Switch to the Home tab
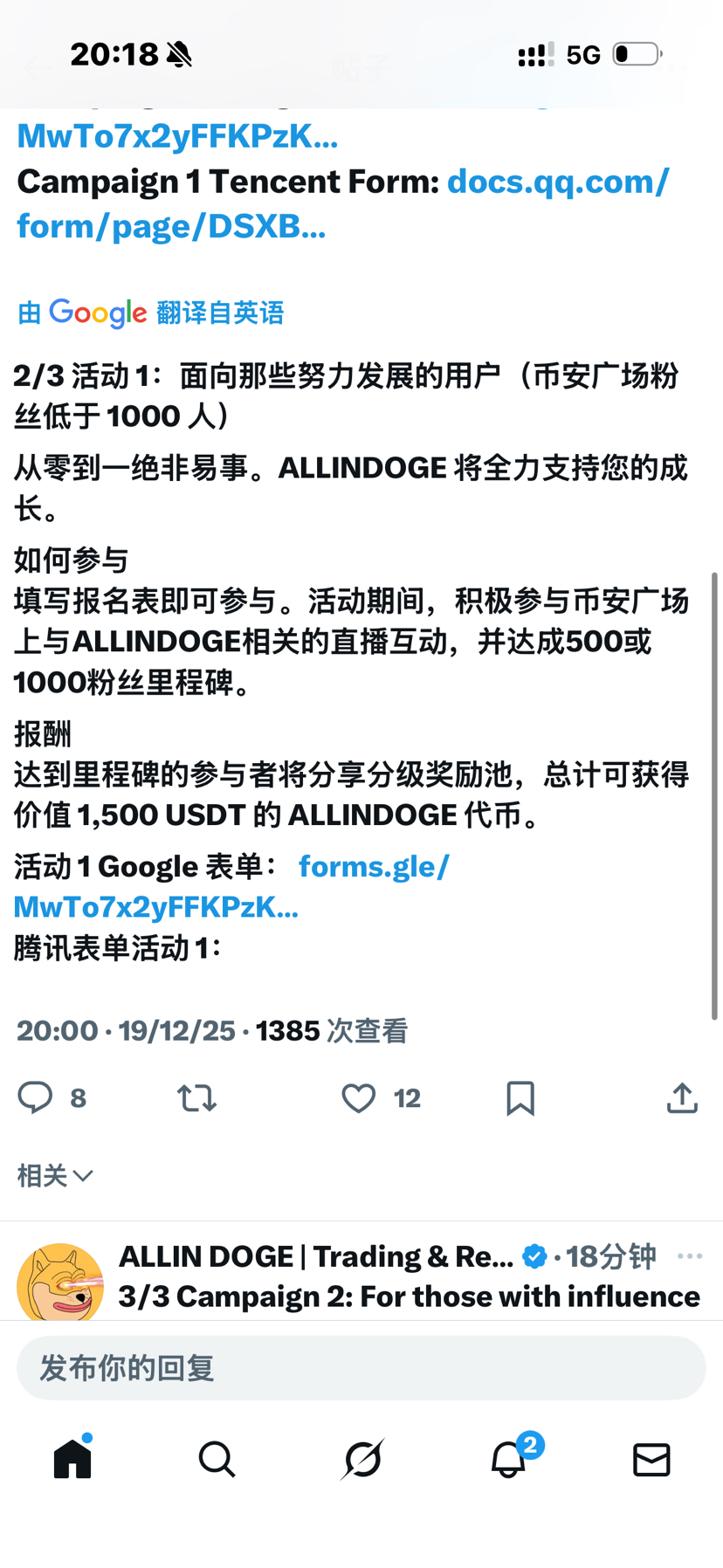The width and height of the screenshot is (723, 1568). pyautogui.click(x=72, y=1459)
